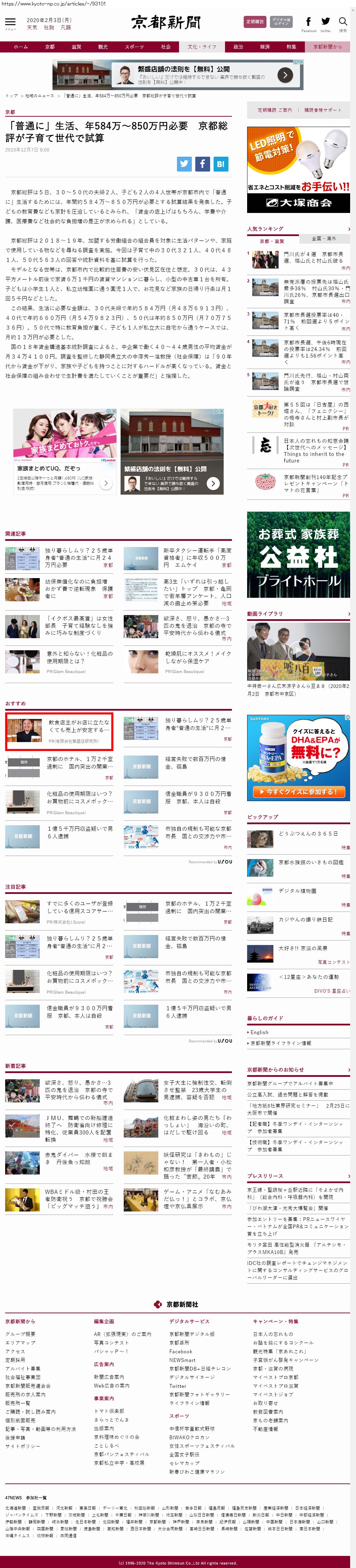
Task: Share the article on Facebook
Action: 203,164
